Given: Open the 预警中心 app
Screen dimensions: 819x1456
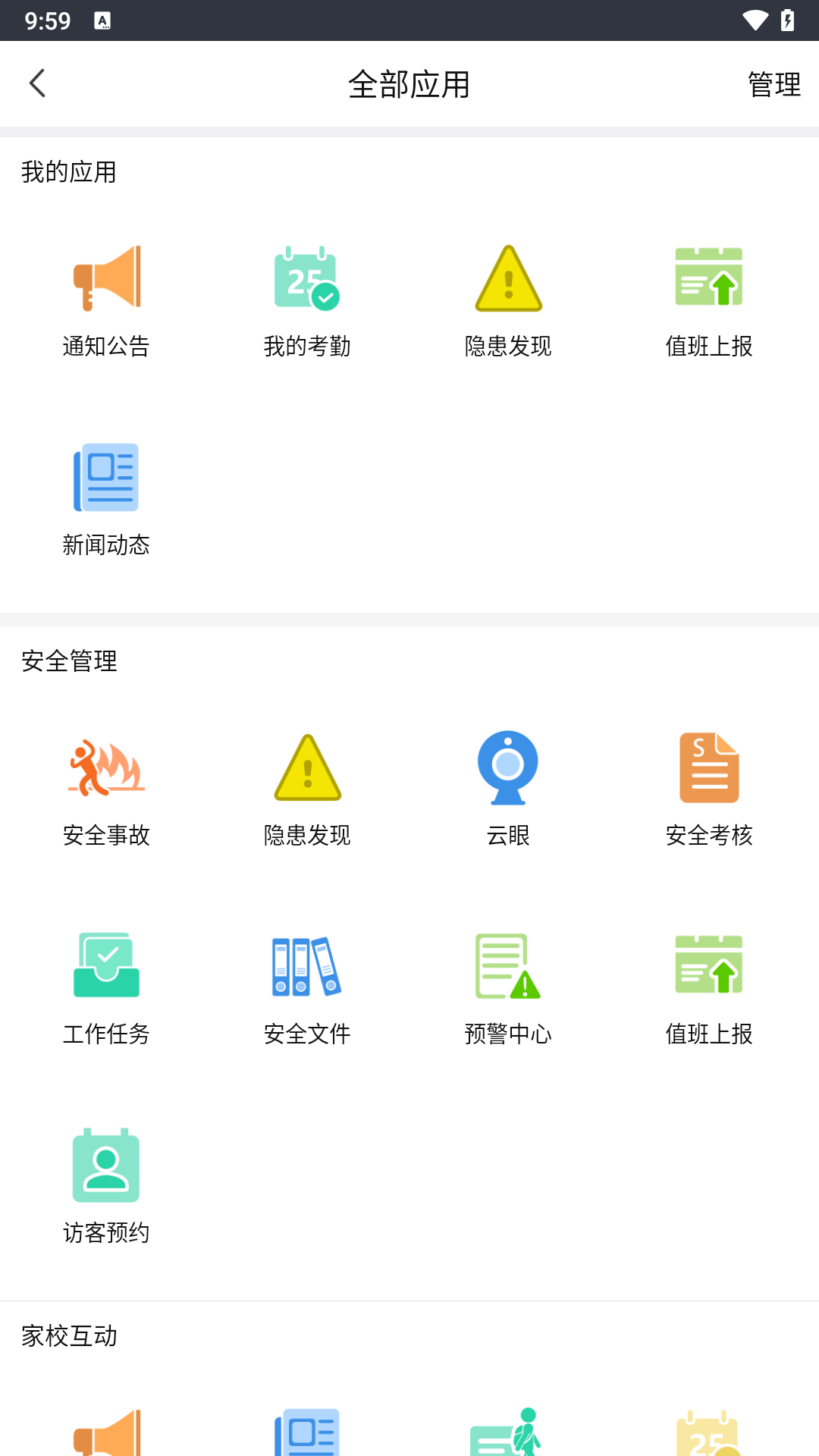Looking at the screenshot, I should coord(508,987).
